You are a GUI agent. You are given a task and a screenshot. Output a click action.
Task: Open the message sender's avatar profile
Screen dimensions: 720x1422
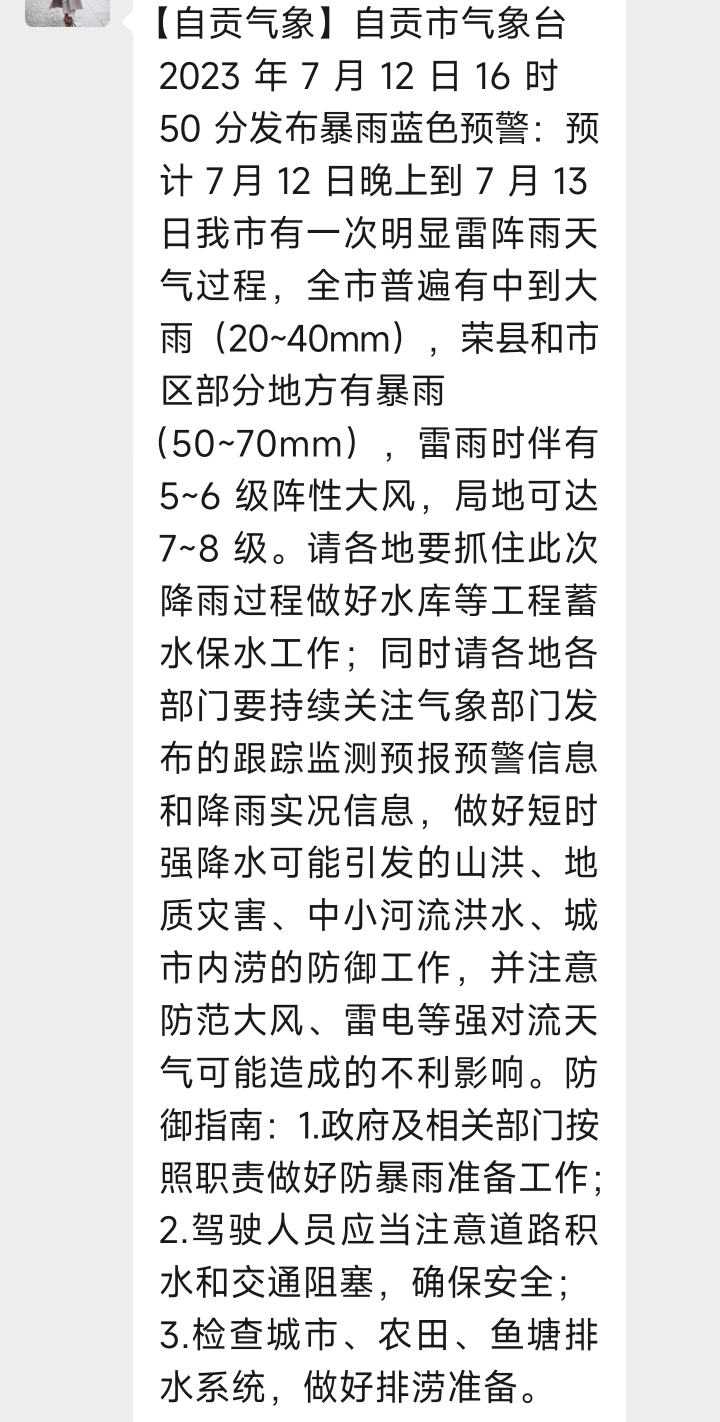tap(67, 12)
